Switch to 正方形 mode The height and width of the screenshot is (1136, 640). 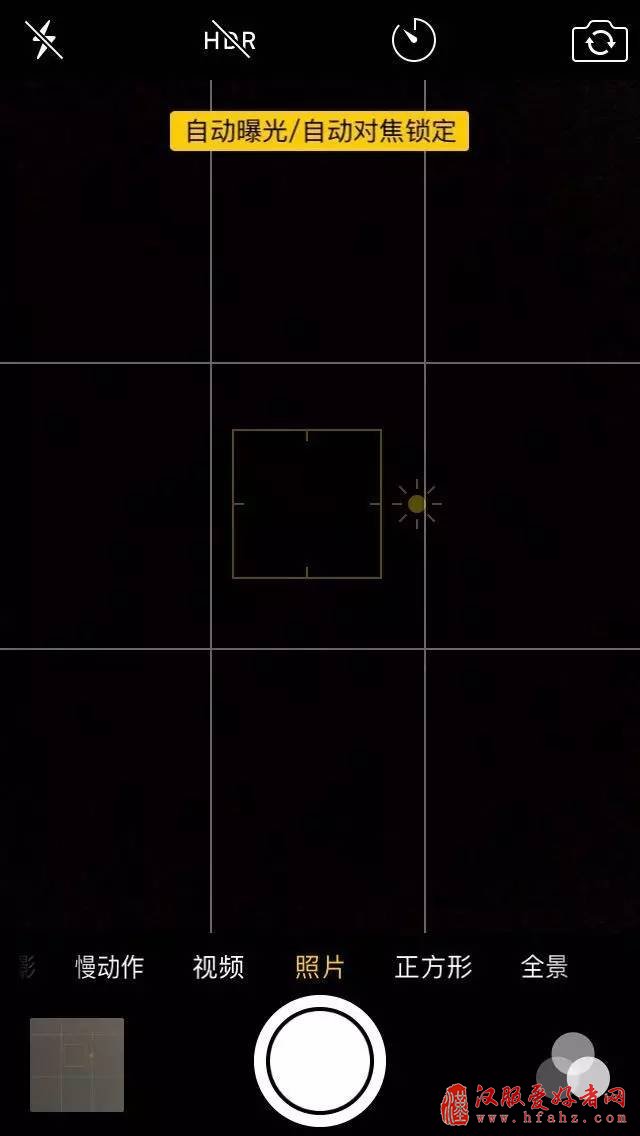tap(433, 967)
